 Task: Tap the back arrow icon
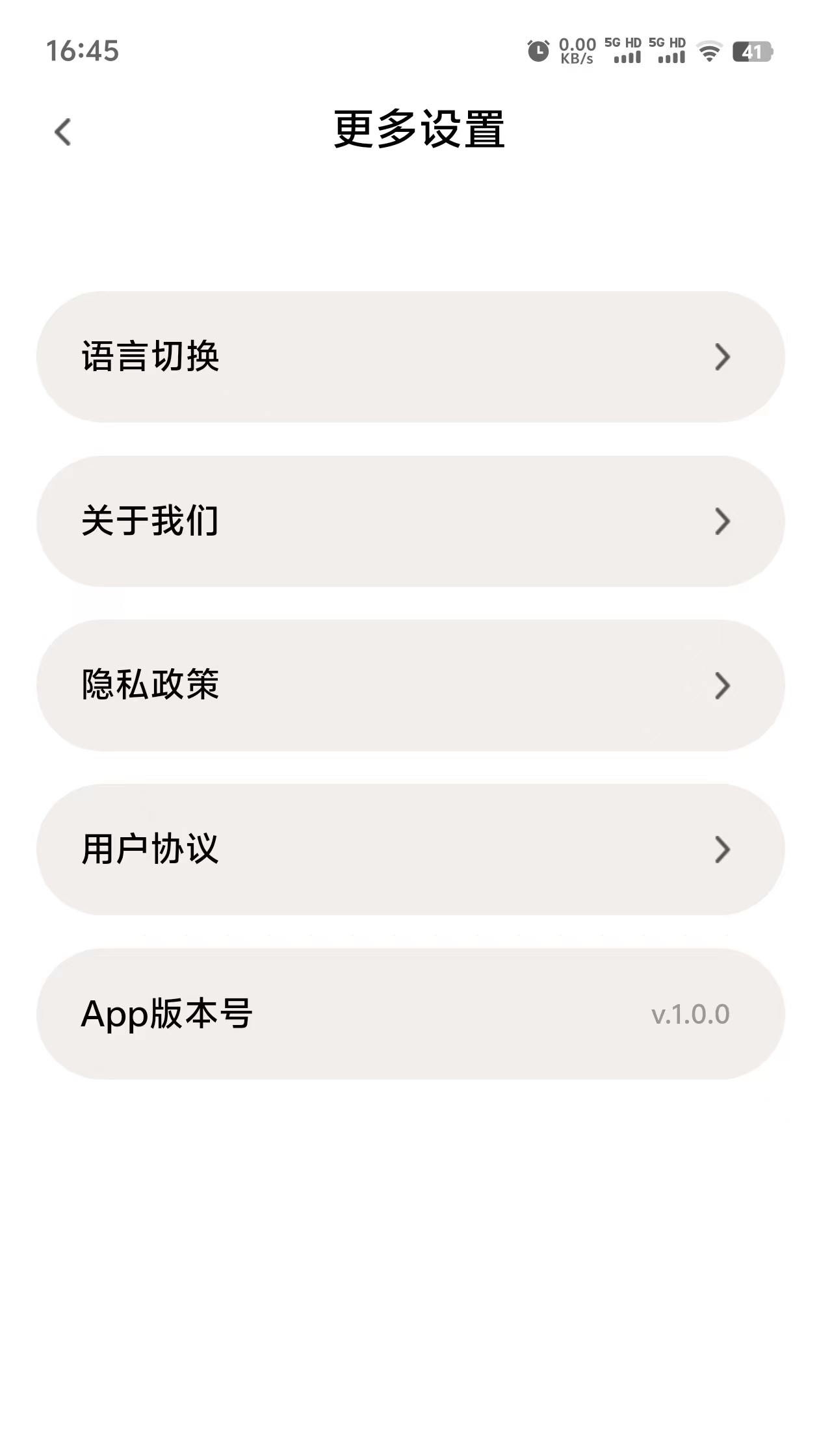click(63, 131)
